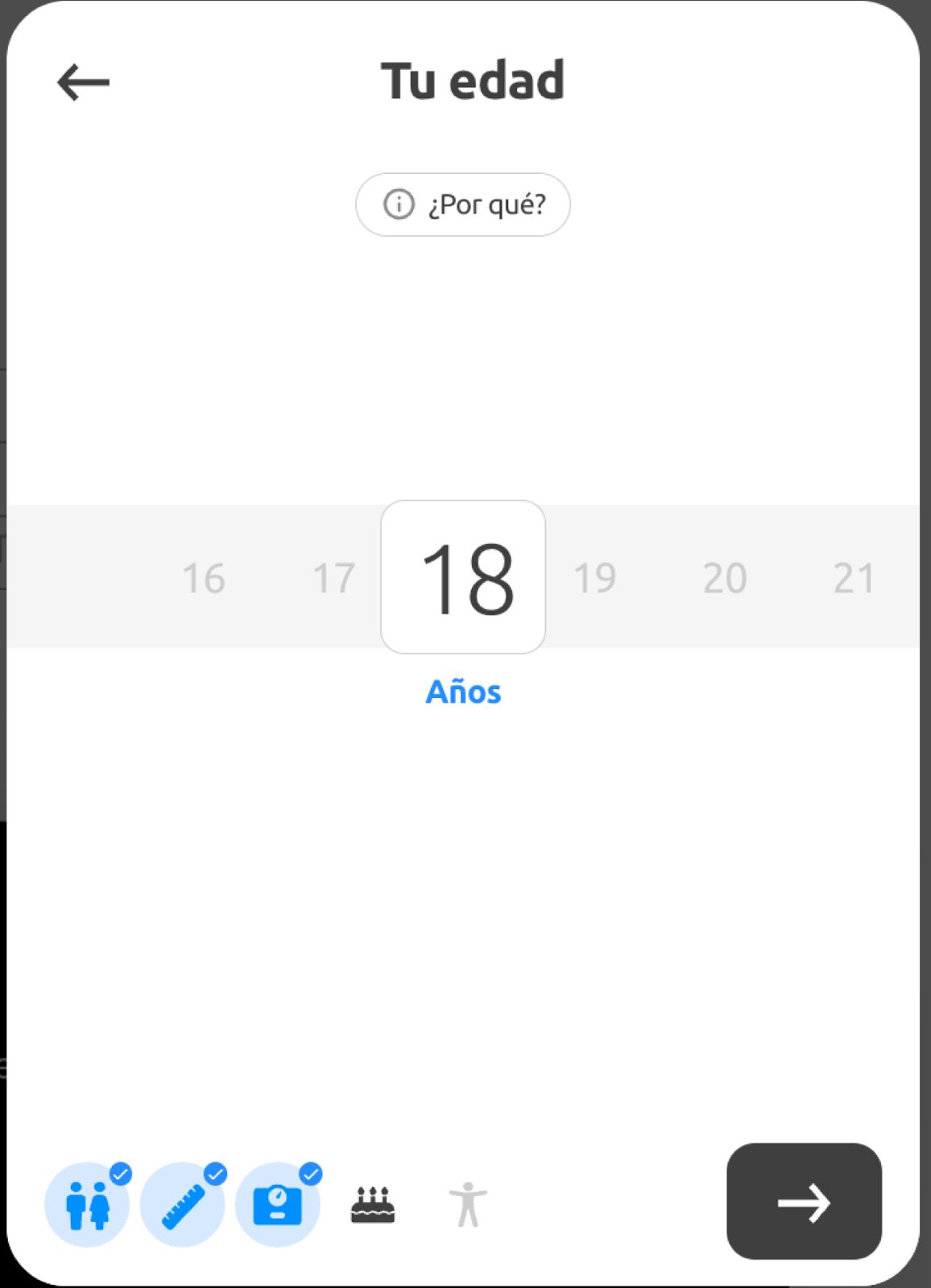
Task: Go back with the arrow icon
Action: click(83, 82)
